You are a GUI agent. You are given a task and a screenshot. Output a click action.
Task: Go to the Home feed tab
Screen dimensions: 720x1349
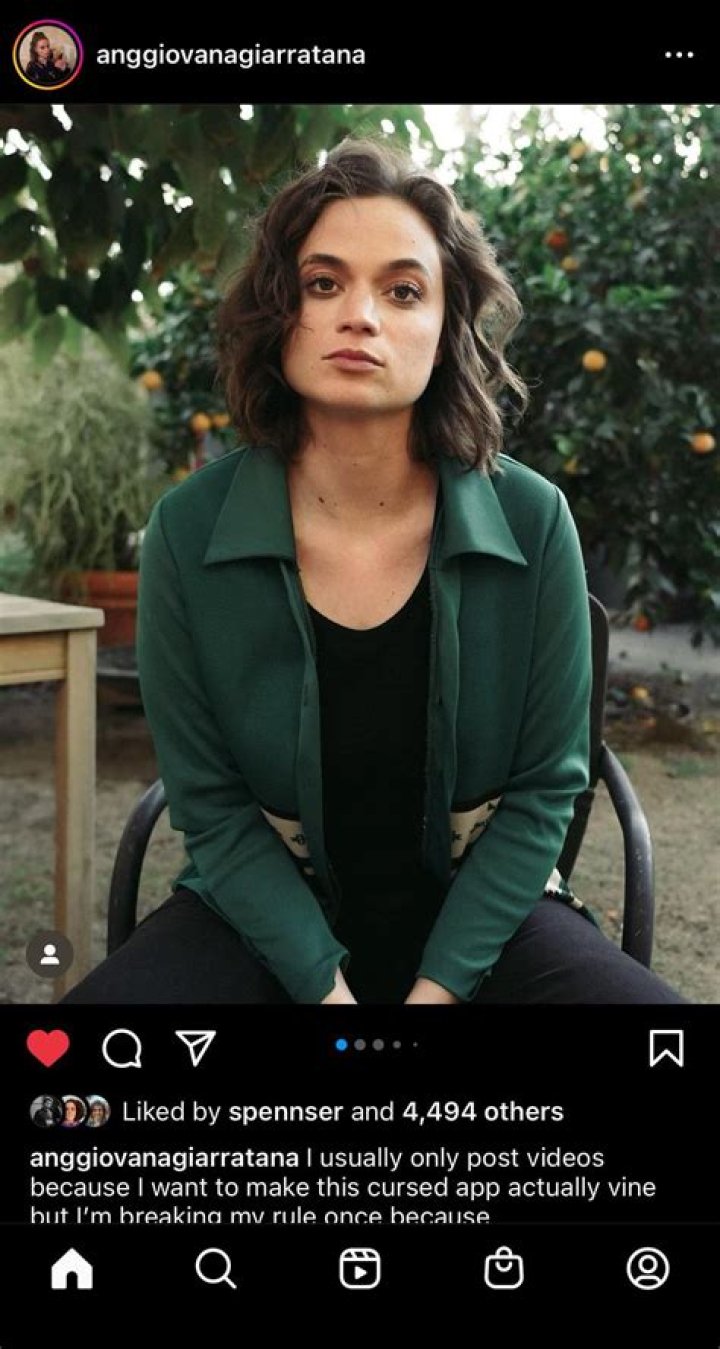[72, 1269]
